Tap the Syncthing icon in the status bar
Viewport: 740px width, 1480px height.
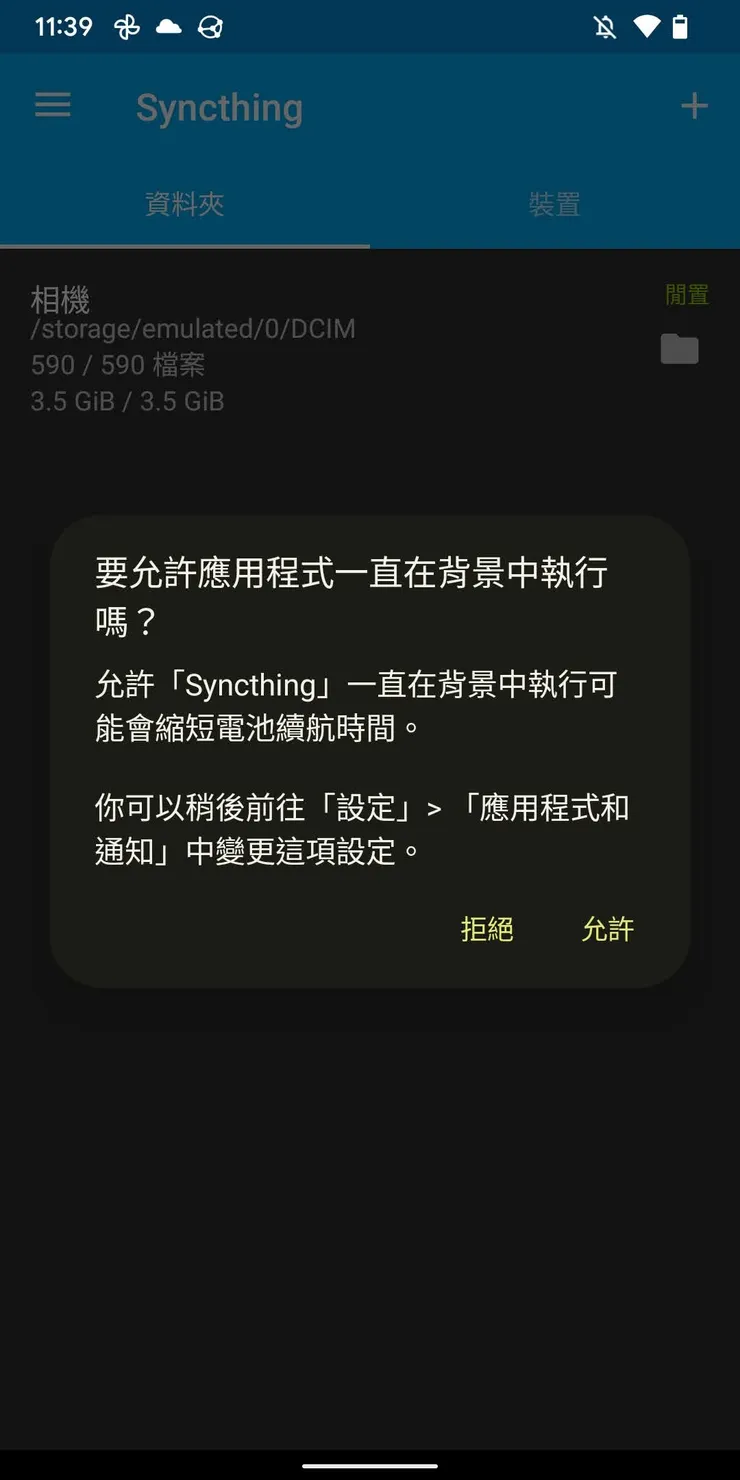click(210, 27)
